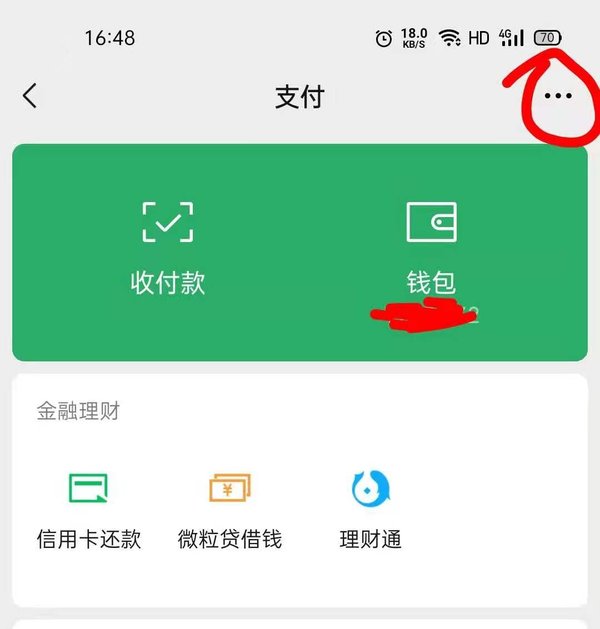Image resolution: width=600 pixels, height=629 pixels.
Task: Open 理财通 wealth management
Action: click(x=371, y=512)
